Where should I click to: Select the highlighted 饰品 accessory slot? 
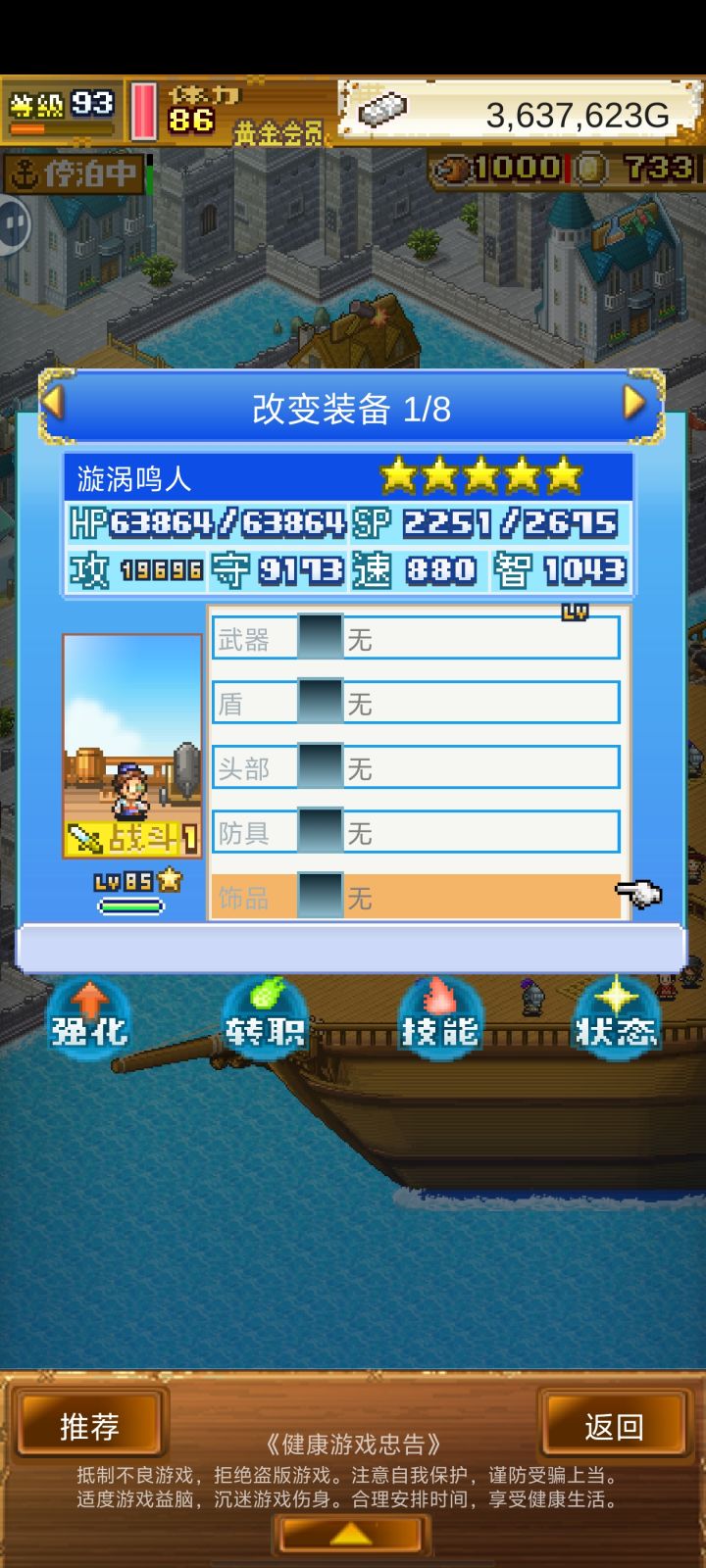(x=417, y=897)
